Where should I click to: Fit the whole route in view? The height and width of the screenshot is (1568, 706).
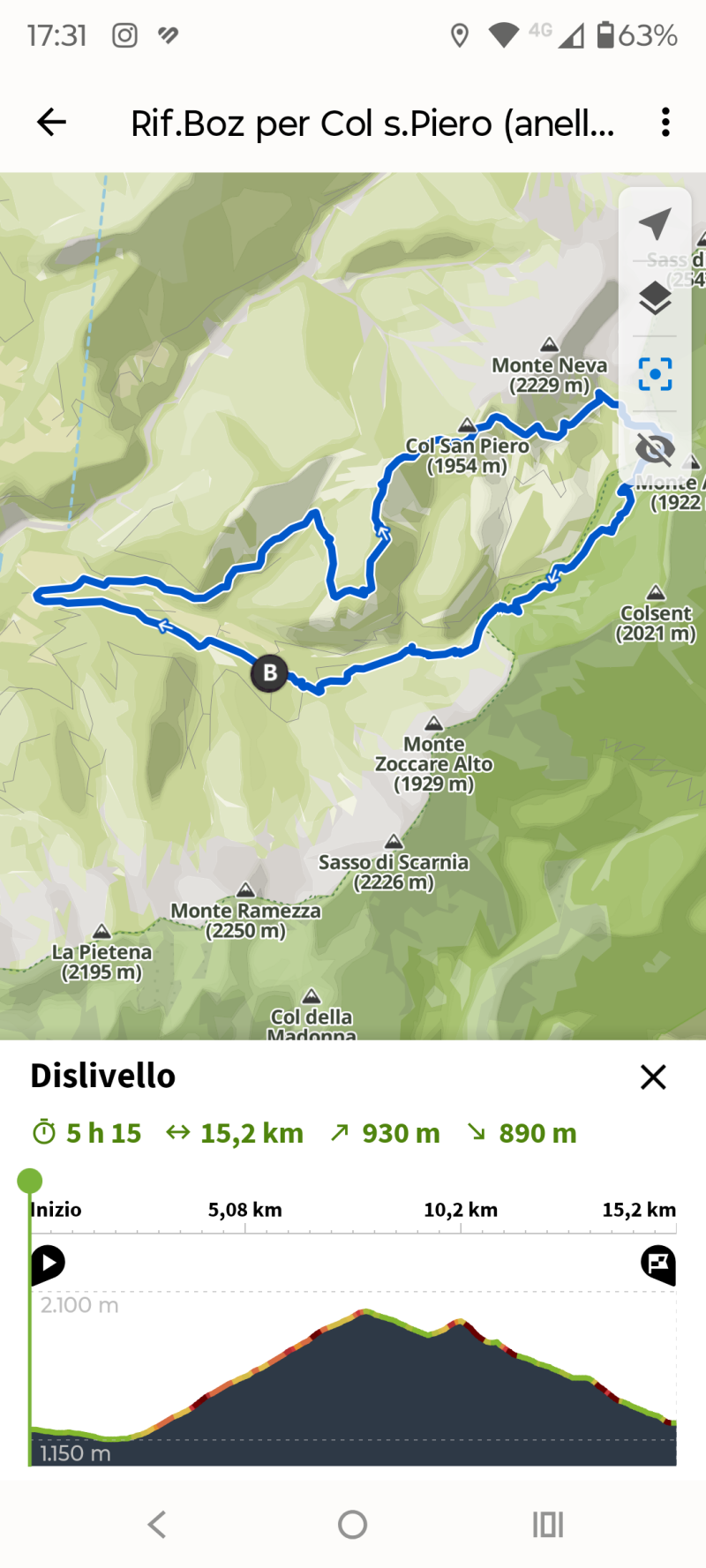tap(655, 374)
